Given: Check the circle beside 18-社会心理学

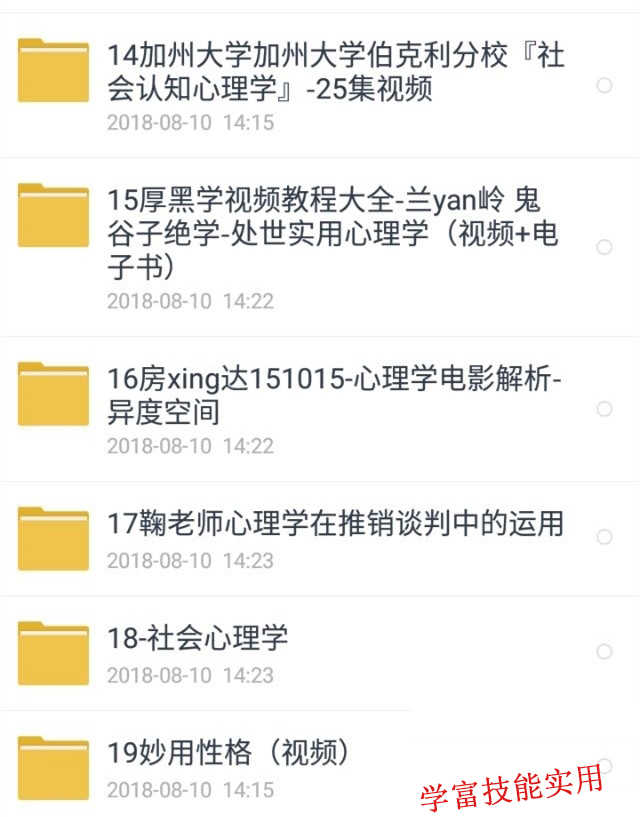Looking at the screenshot, I should (x=604, y=652).
